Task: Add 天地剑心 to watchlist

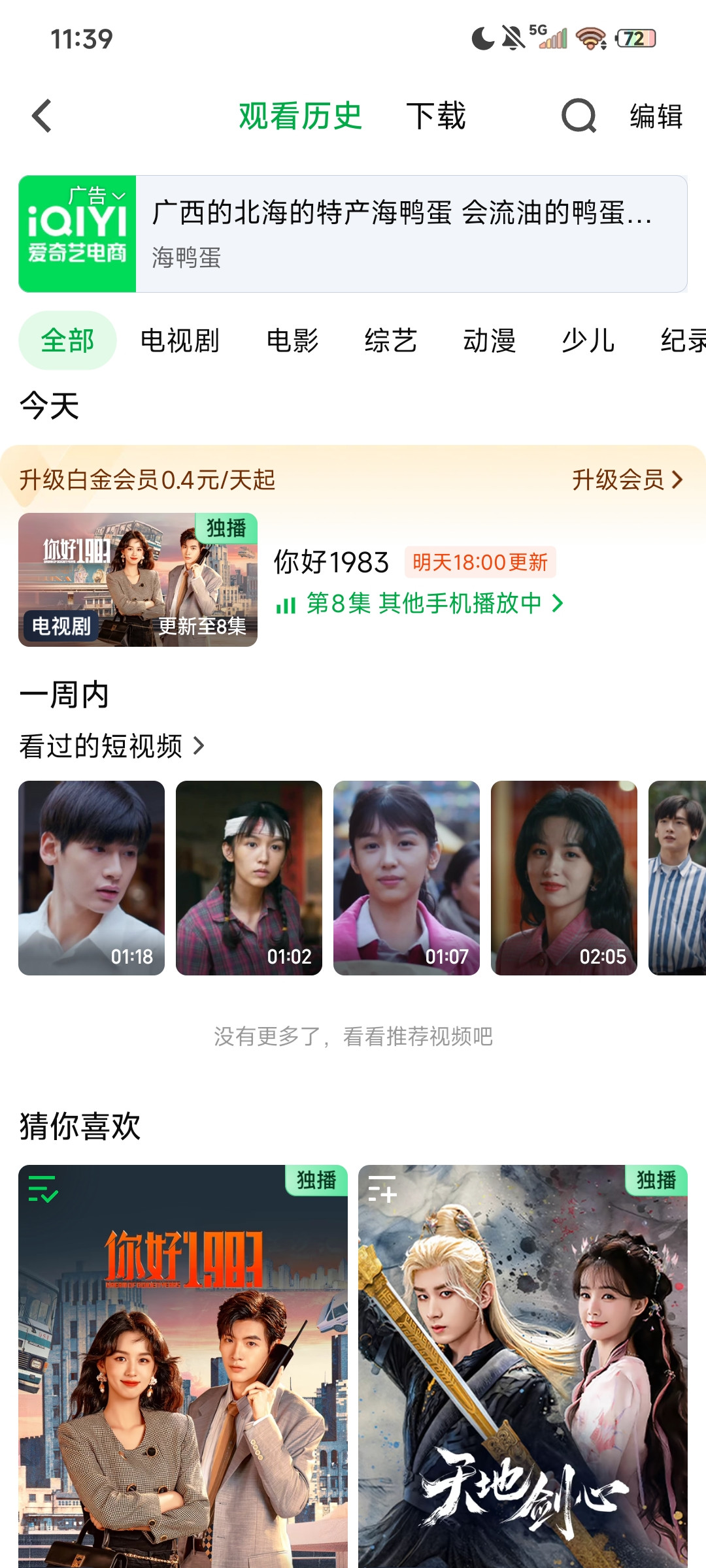Action: point(382,1189)
